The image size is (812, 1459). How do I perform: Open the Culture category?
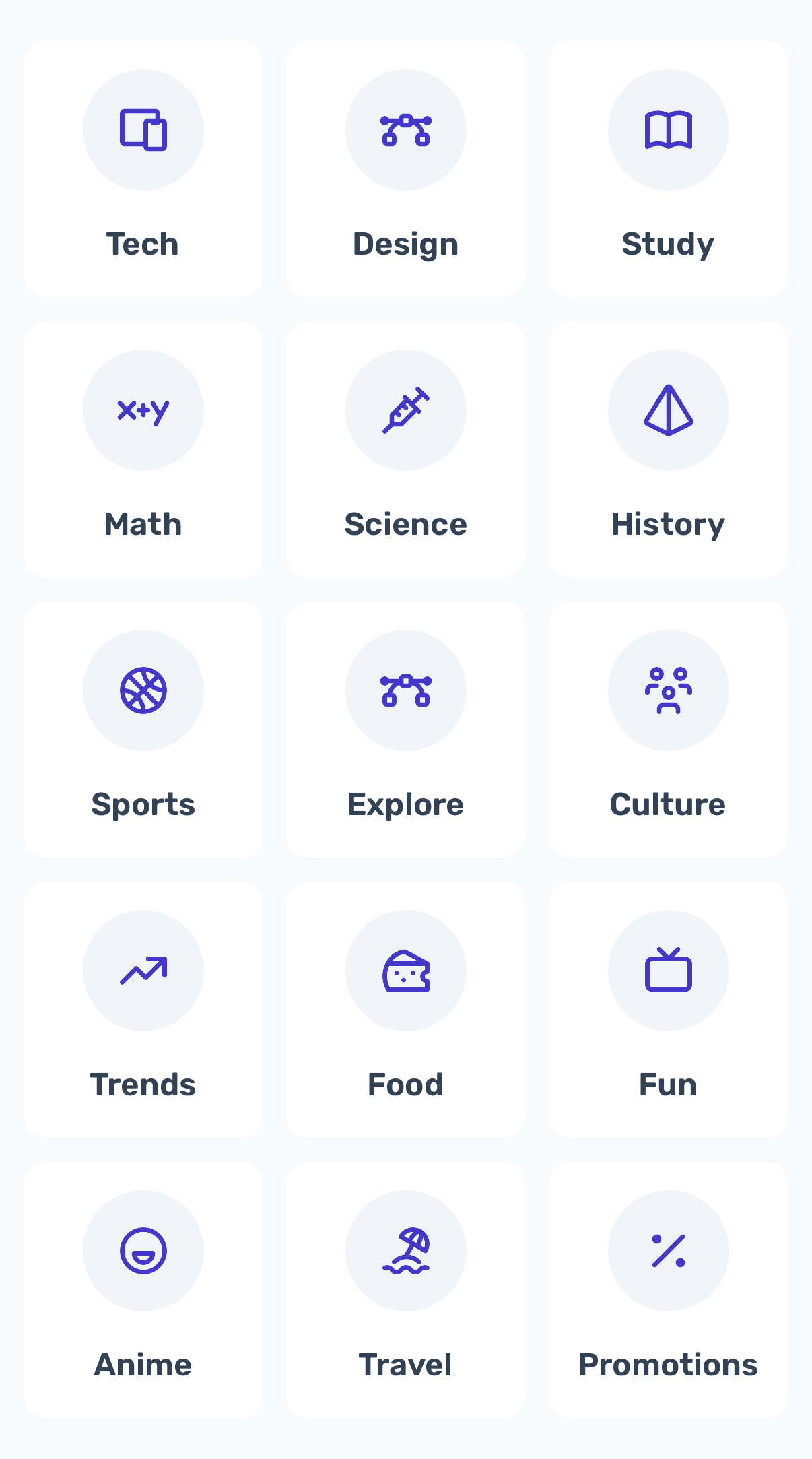point(668,729)
